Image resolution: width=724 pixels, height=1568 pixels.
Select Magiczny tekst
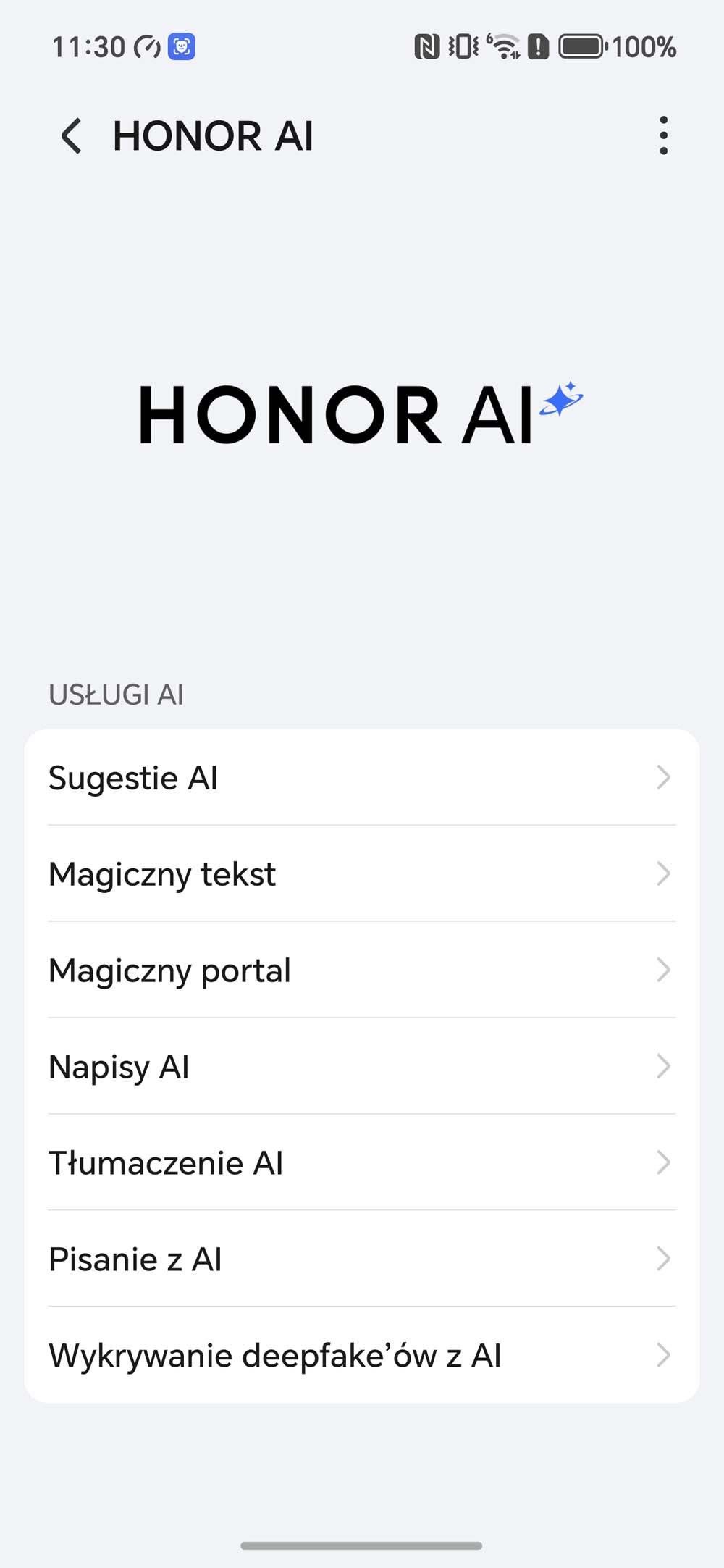(x=362, y=873)
